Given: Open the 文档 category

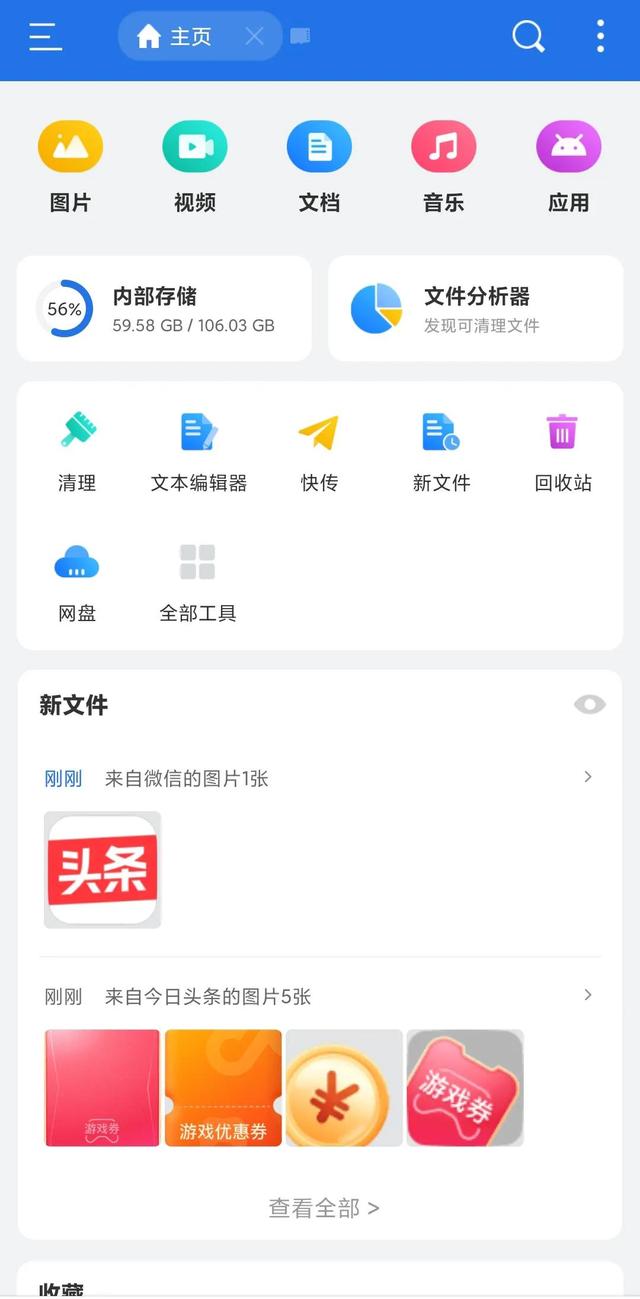Looking at the screenshot, I should [319, 166].
